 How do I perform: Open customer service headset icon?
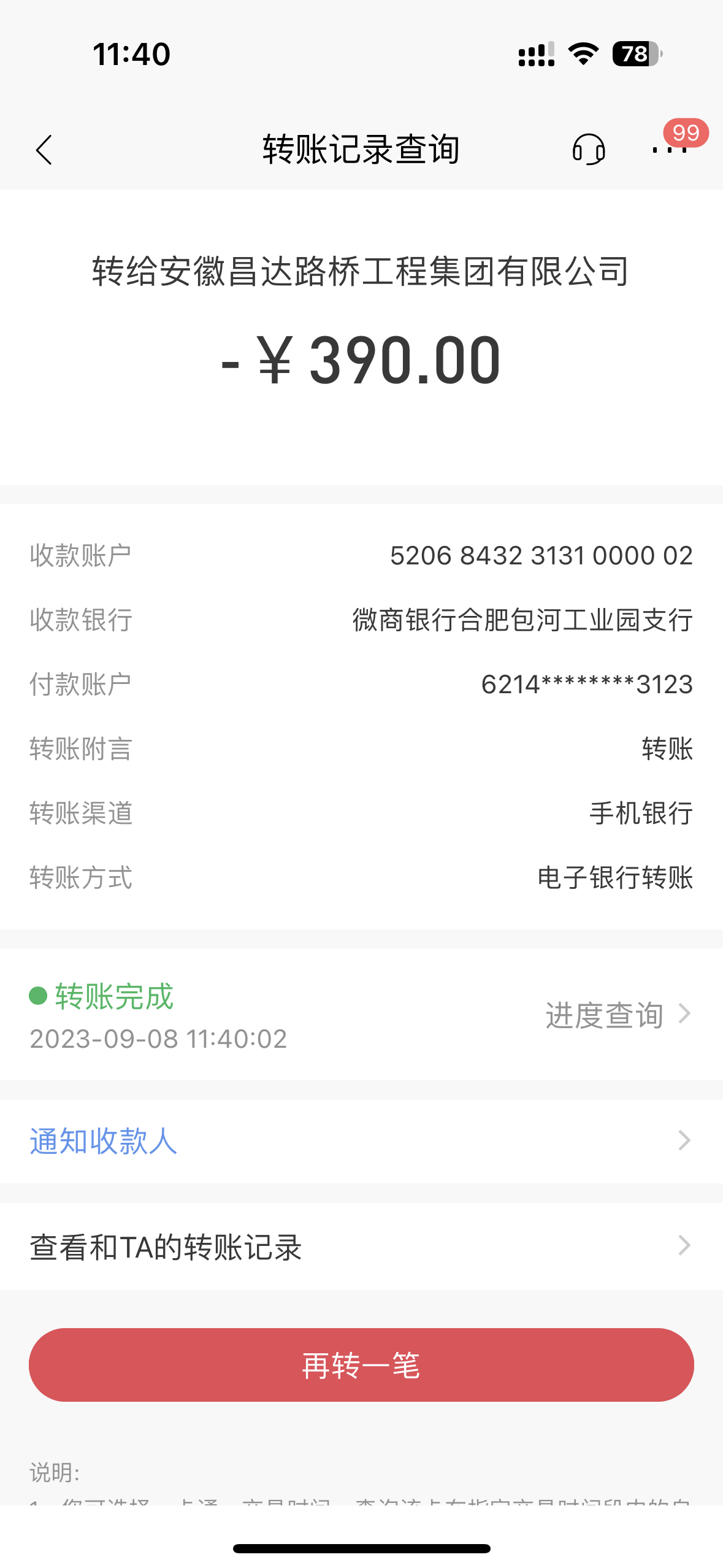[589, 150]
